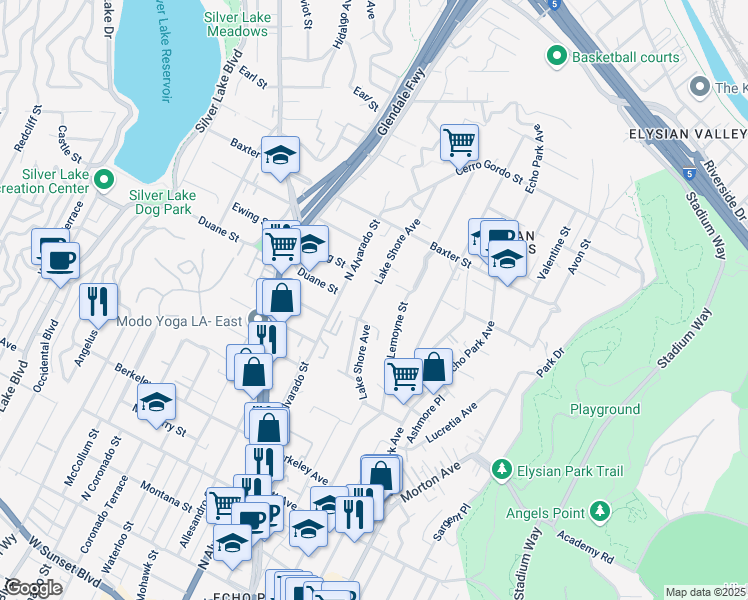Select the grocery cart marker on Lemoyne St
Image resolution: width=748 pixels, height=600 pixels.
[404, 376]
